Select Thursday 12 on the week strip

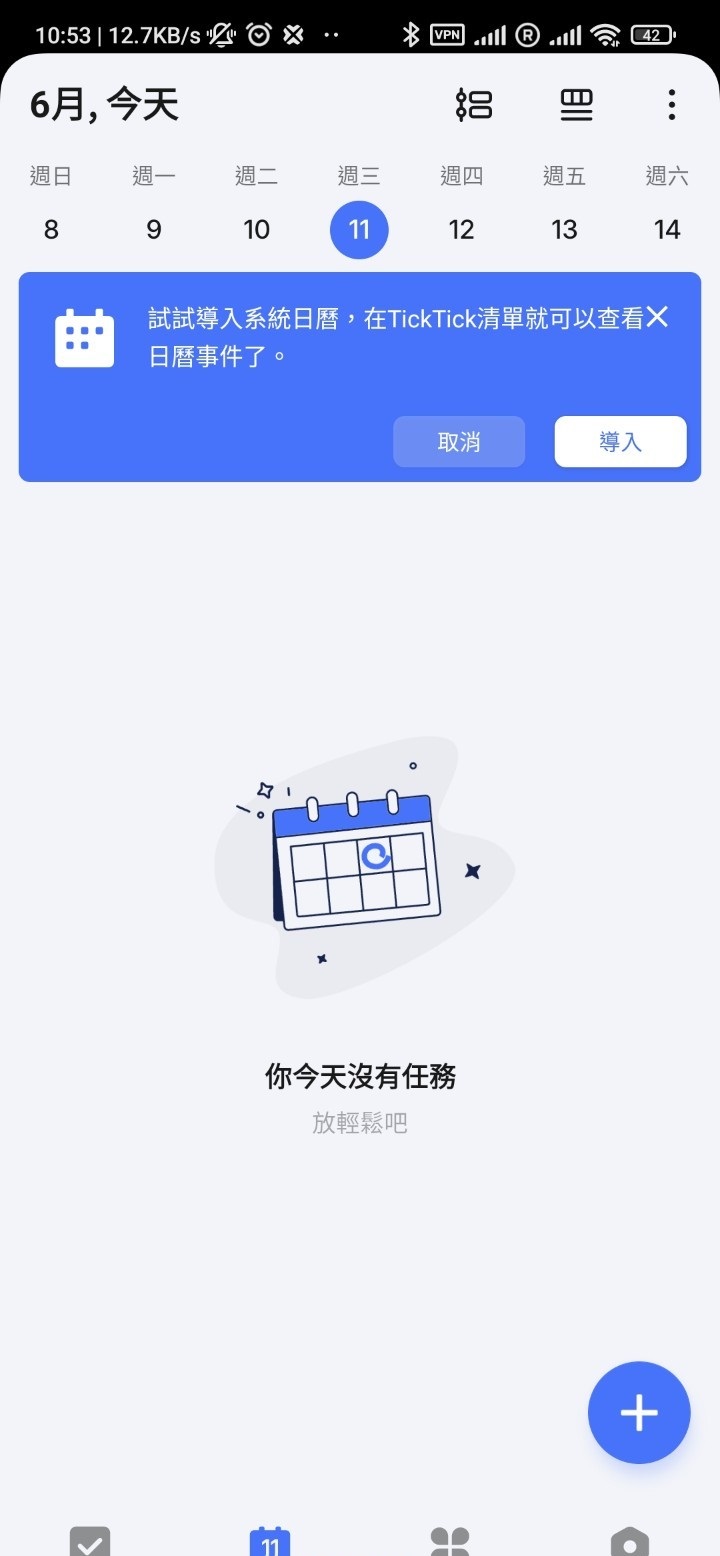click(x=461, y=229)
